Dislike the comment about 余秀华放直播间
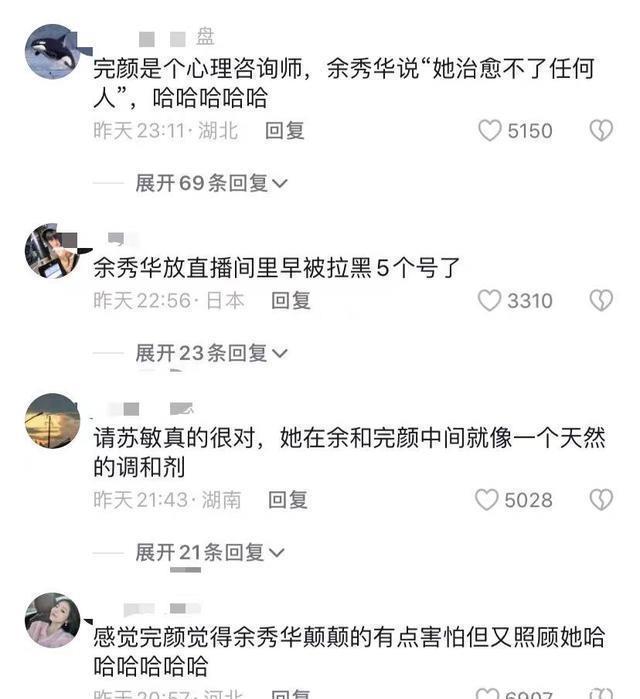Screen dimensions: 640x699 click(x=600, y=300)
